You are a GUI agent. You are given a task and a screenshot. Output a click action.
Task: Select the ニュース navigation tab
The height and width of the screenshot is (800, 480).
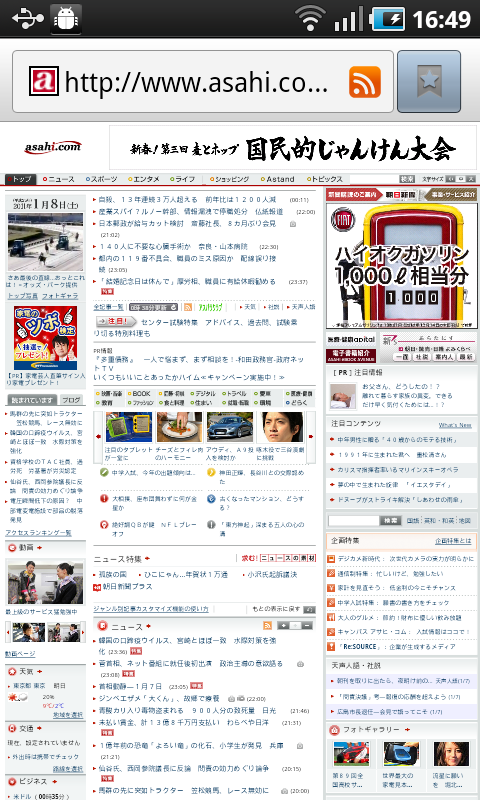[x=59, y=179]
